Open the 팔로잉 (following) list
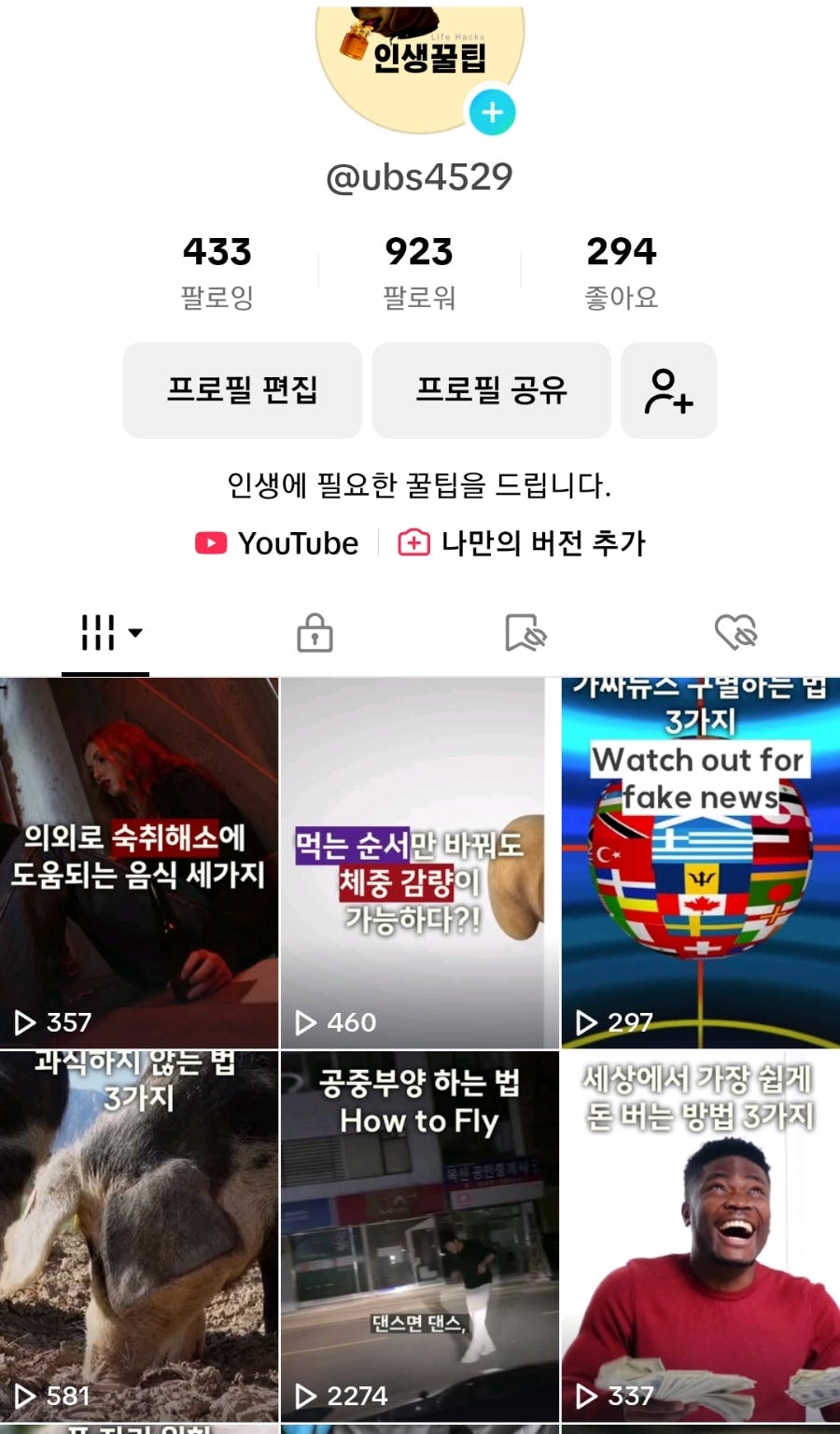This screenshot has width=840, height=1434. tap(217, 271)
